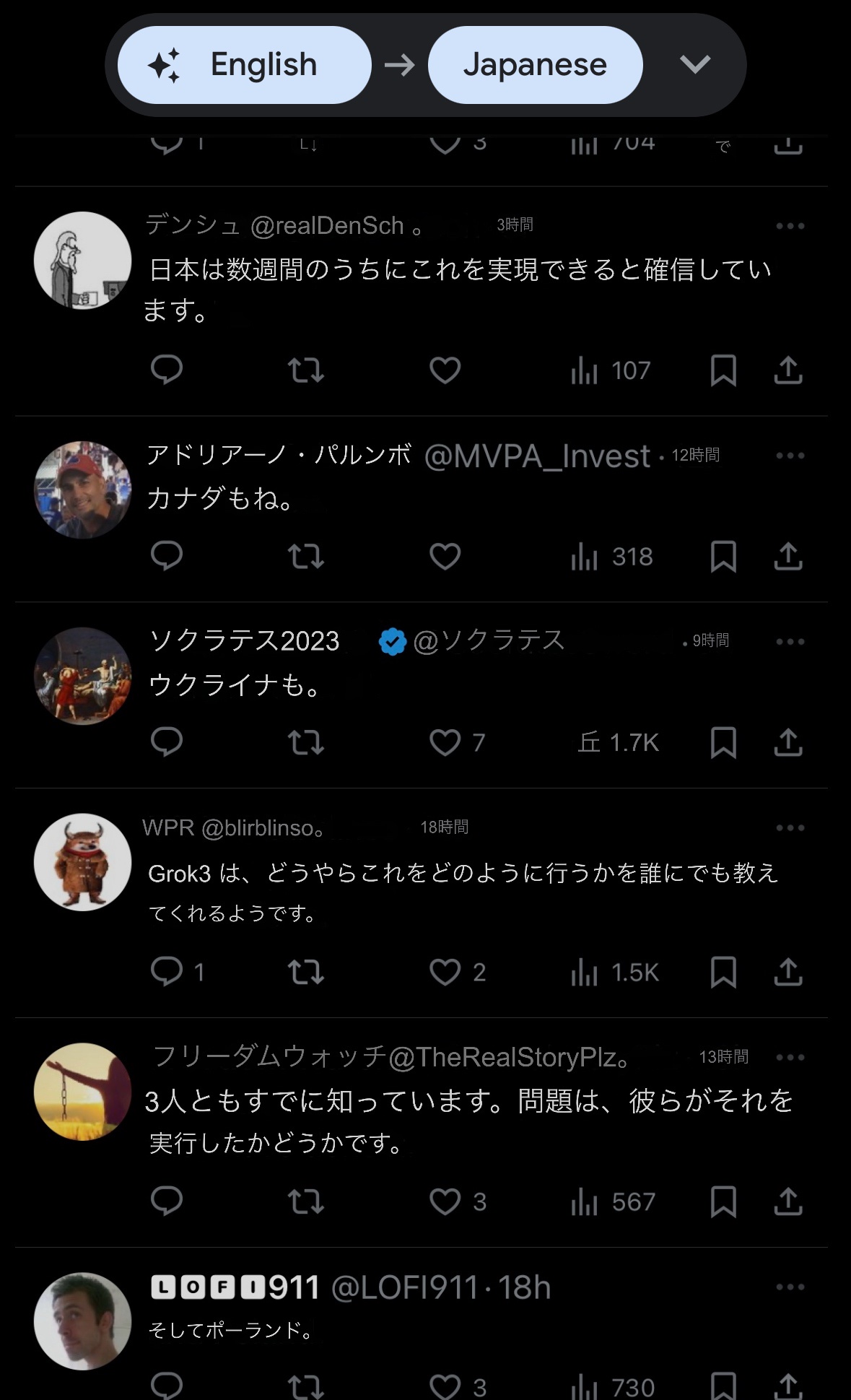Screen dimensions: 851x1400
Task: Share @realDenSch's post
Action: (x=788, y=370)
